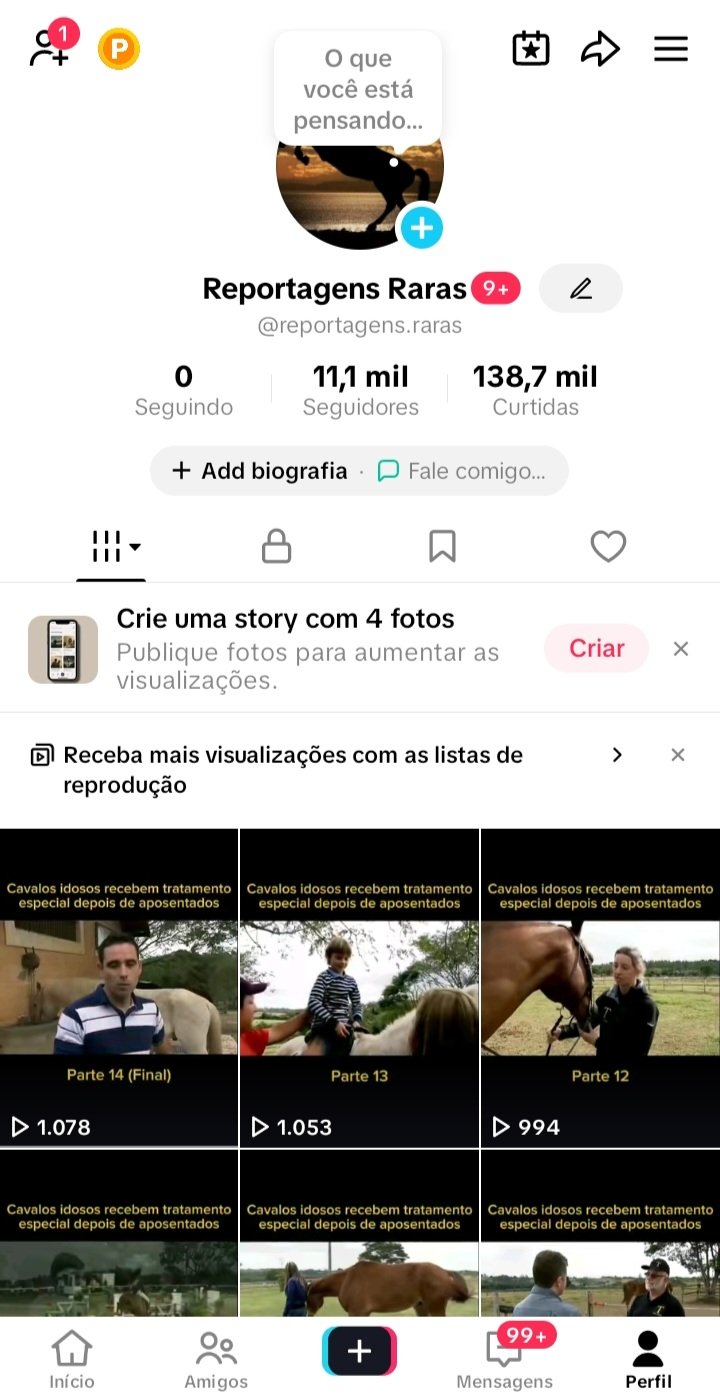Viewport: 720px width, 1397px height.
Task: Switch to the saved bookmarks tab
Action: pyautogui.click(x=442, y=547)
